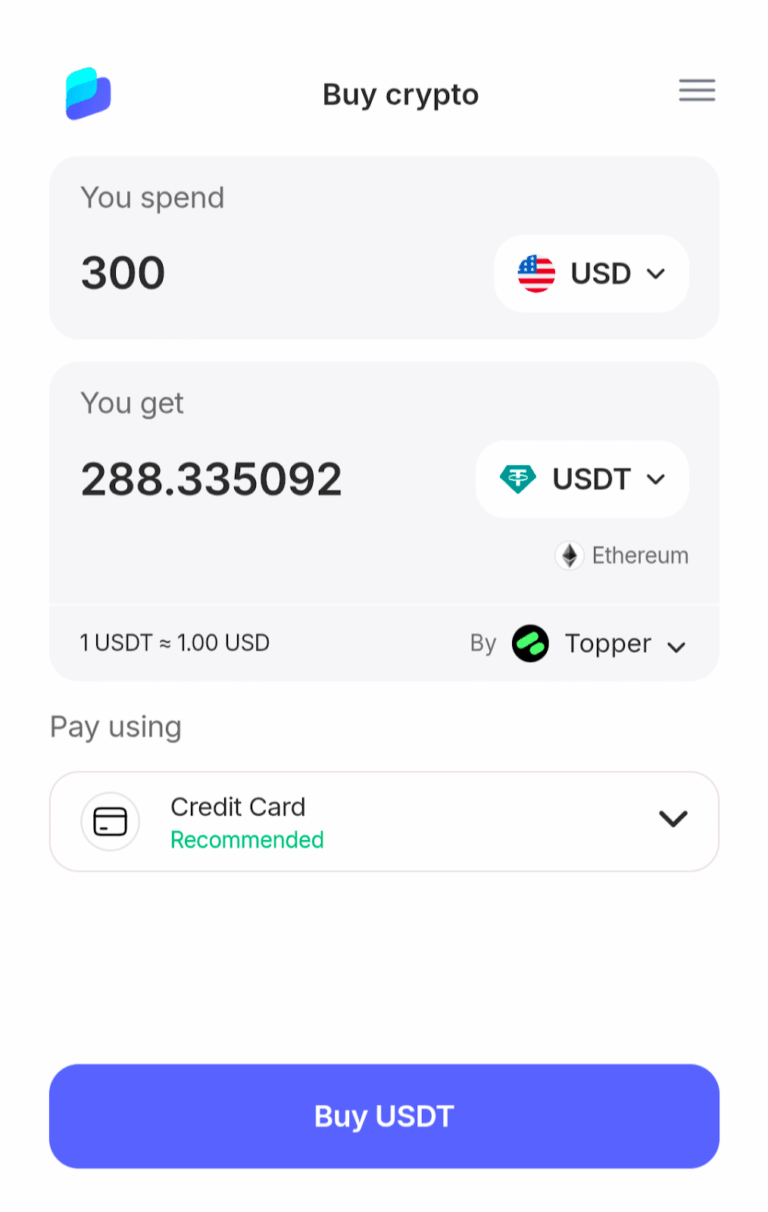
Task: Open the USD currency selector
Action: click(591, 273)
